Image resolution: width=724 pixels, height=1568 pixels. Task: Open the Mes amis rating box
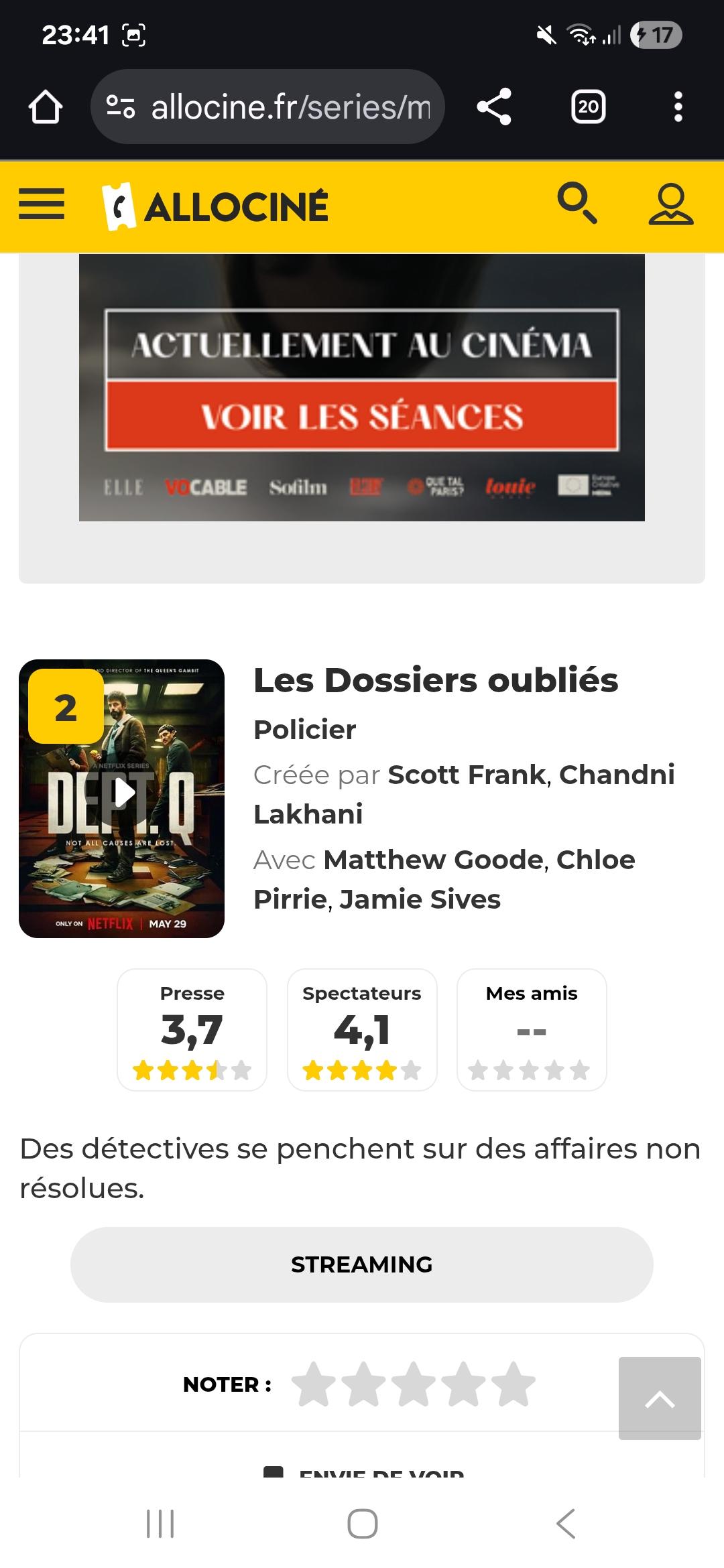click(532, 1030)
